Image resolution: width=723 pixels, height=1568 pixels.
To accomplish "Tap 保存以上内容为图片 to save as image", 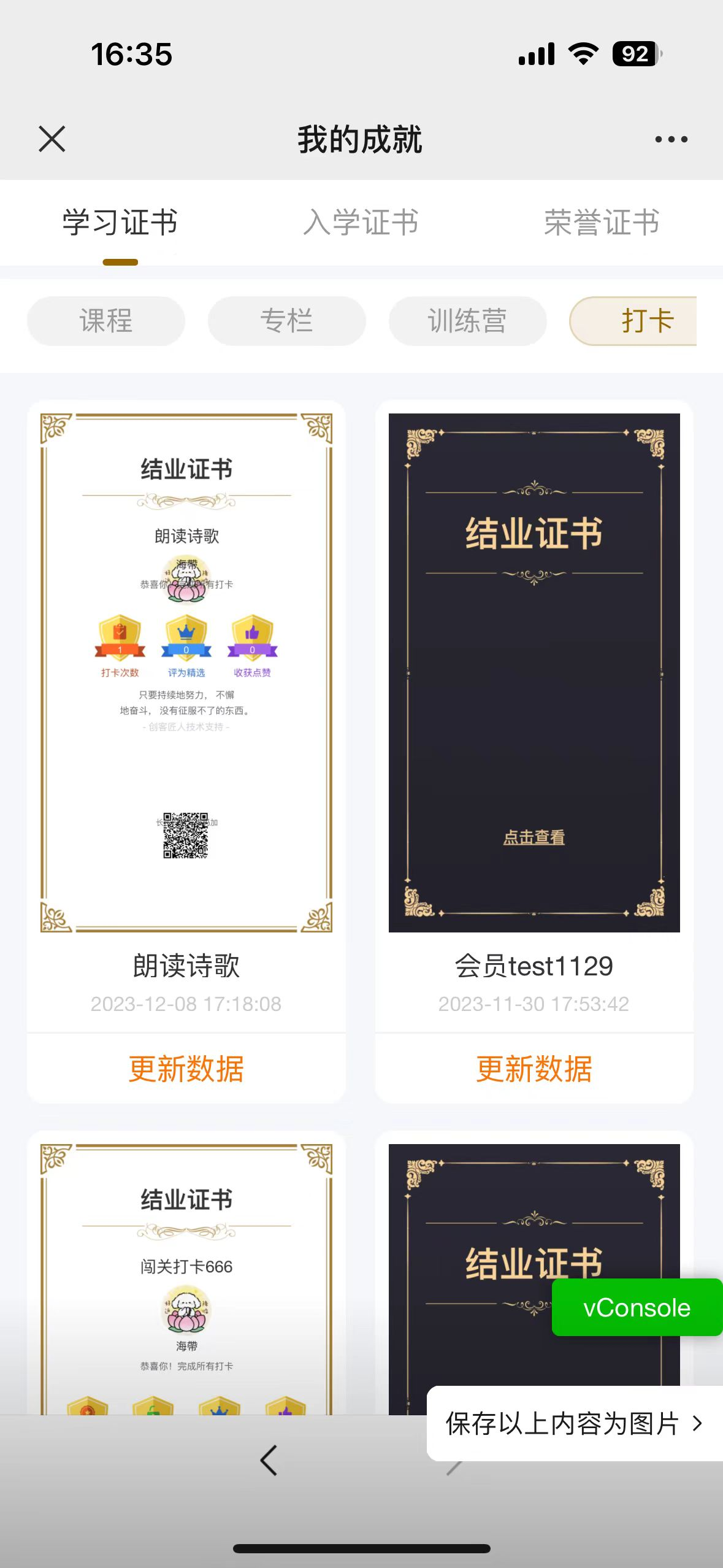I will tap(573, 1423).
